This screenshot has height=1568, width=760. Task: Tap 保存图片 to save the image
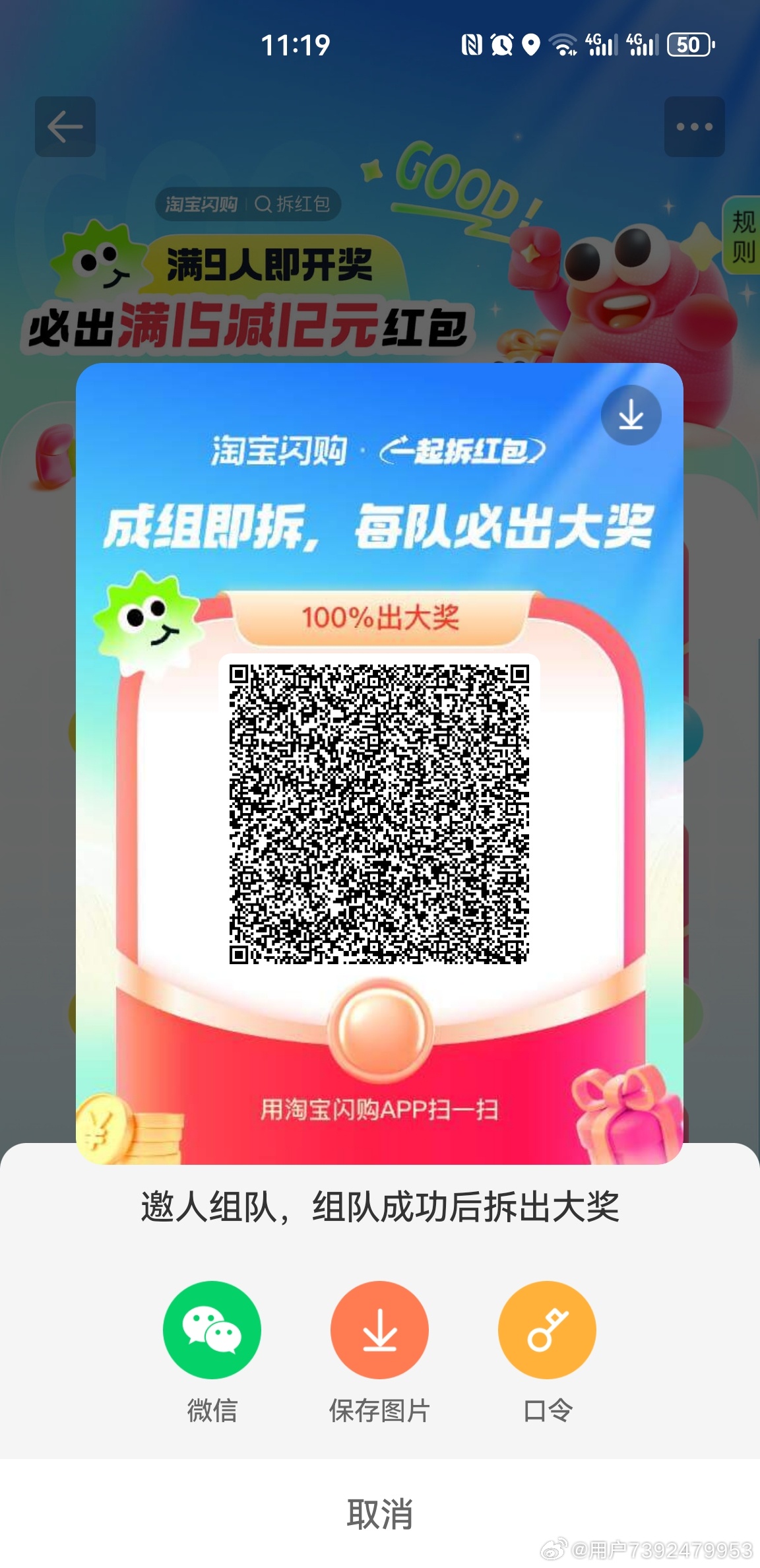(379, 1329)
